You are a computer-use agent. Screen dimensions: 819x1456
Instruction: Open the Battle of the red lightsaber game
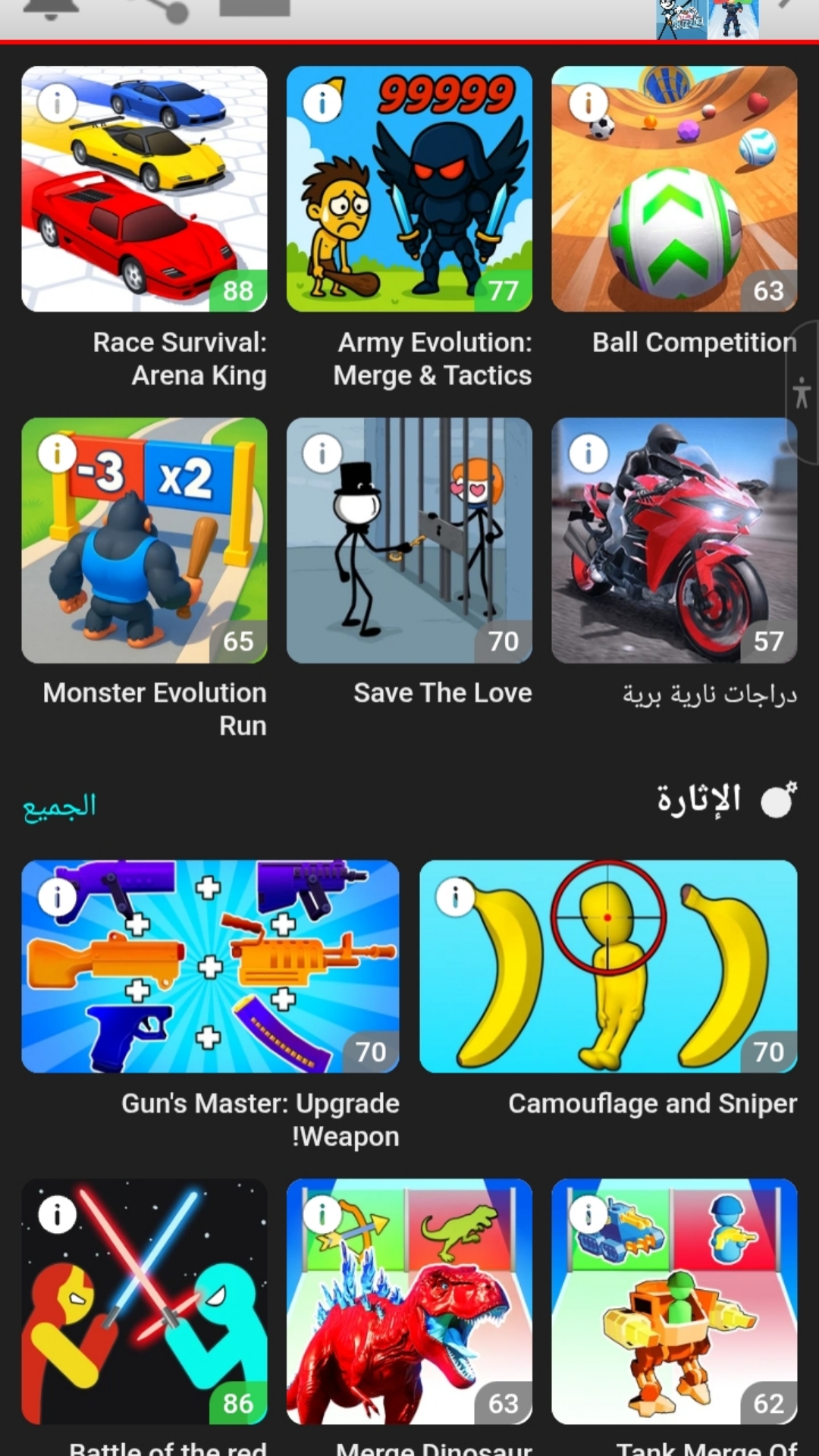[x=144, y=1301]
